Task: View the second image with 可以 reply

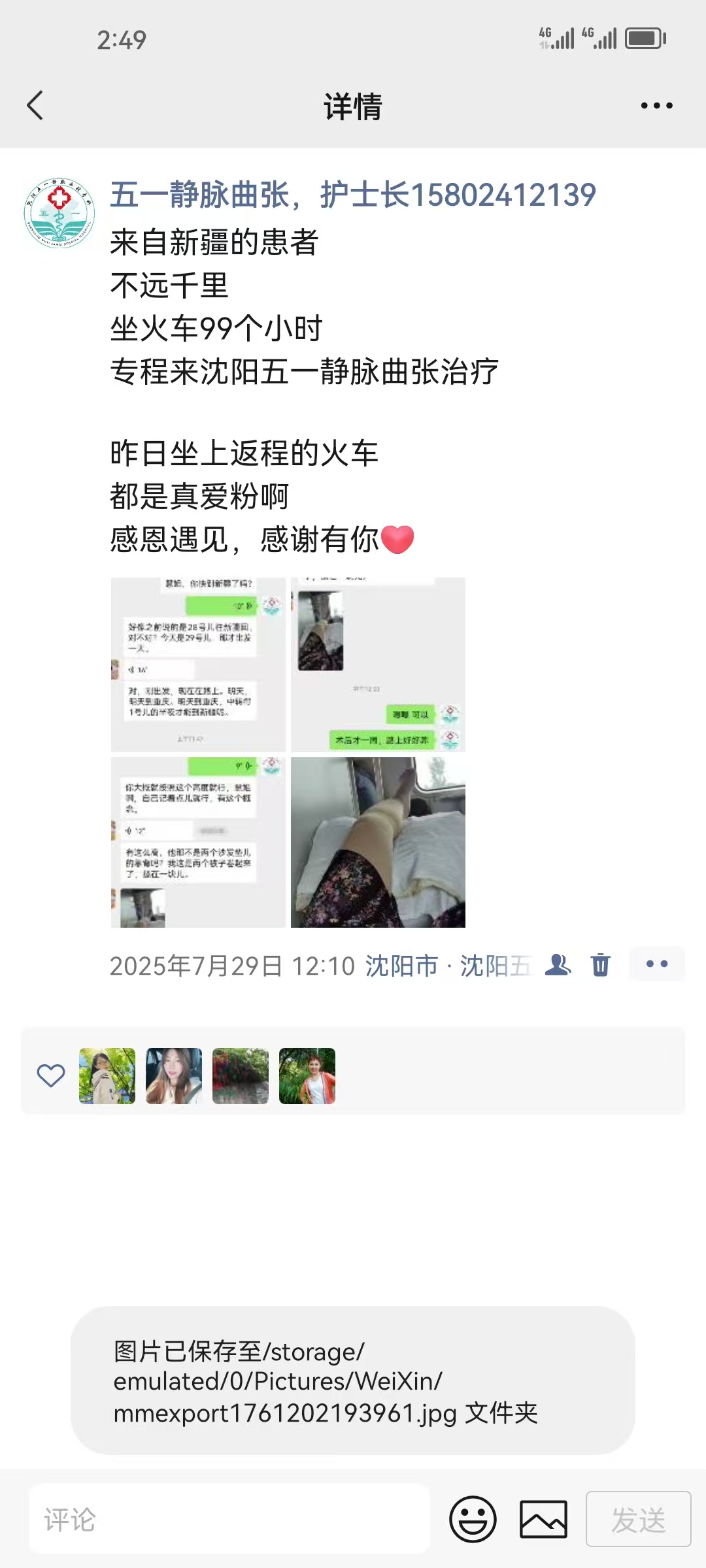Action: (378, 664)
